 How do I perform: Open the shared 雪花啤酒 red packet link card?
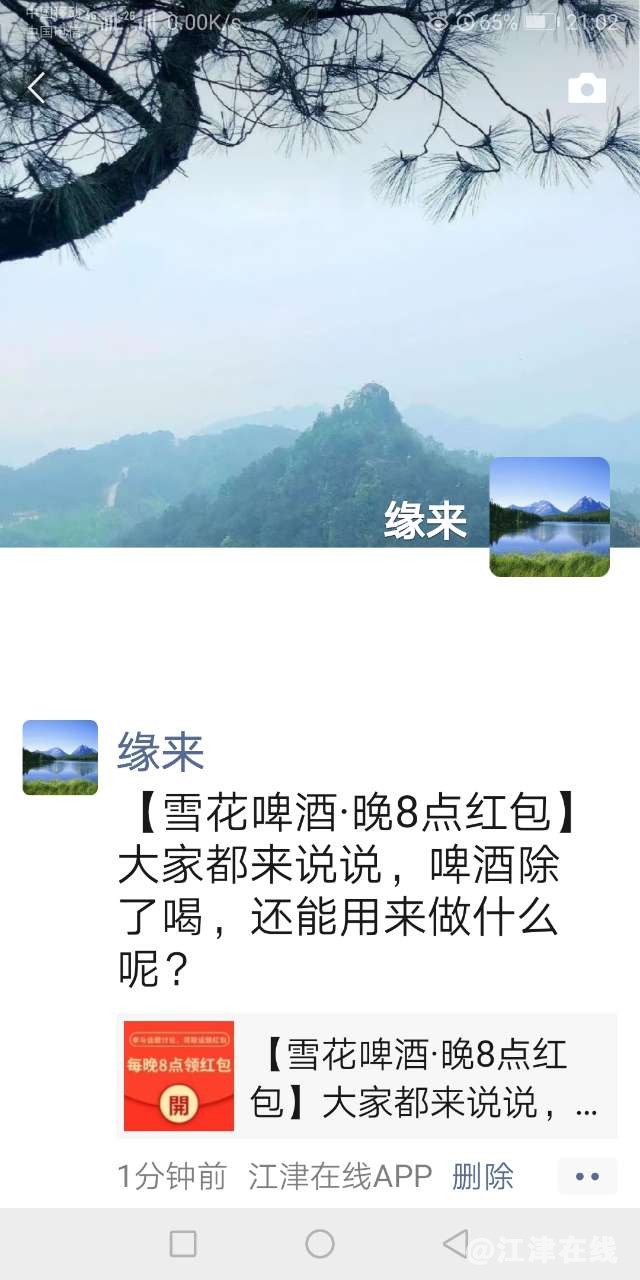tap(366, 1076)
